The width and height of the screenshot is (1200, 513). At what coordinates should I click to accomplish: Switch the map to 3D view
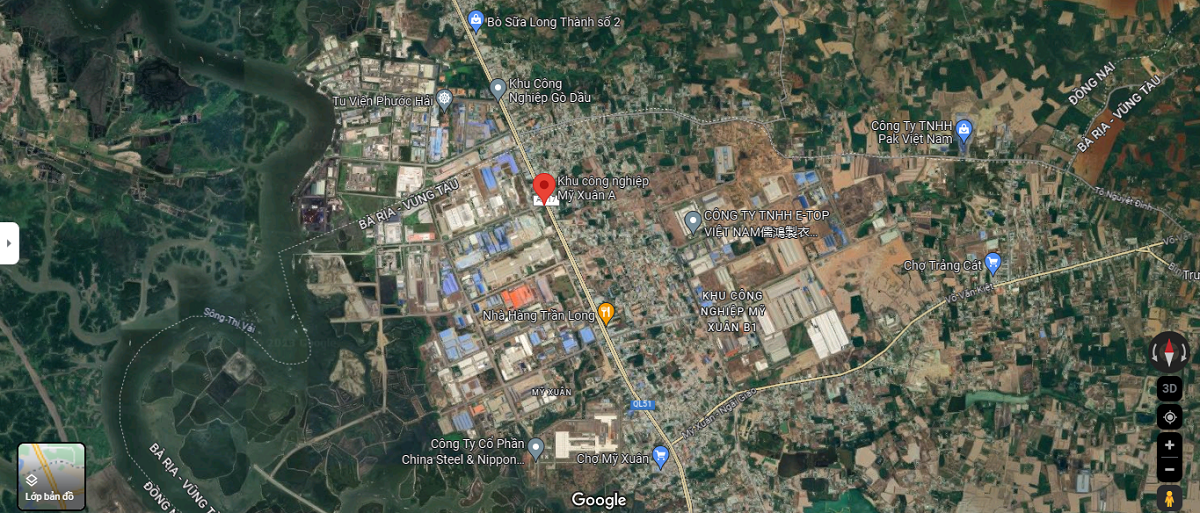(x=1169, y=388)
